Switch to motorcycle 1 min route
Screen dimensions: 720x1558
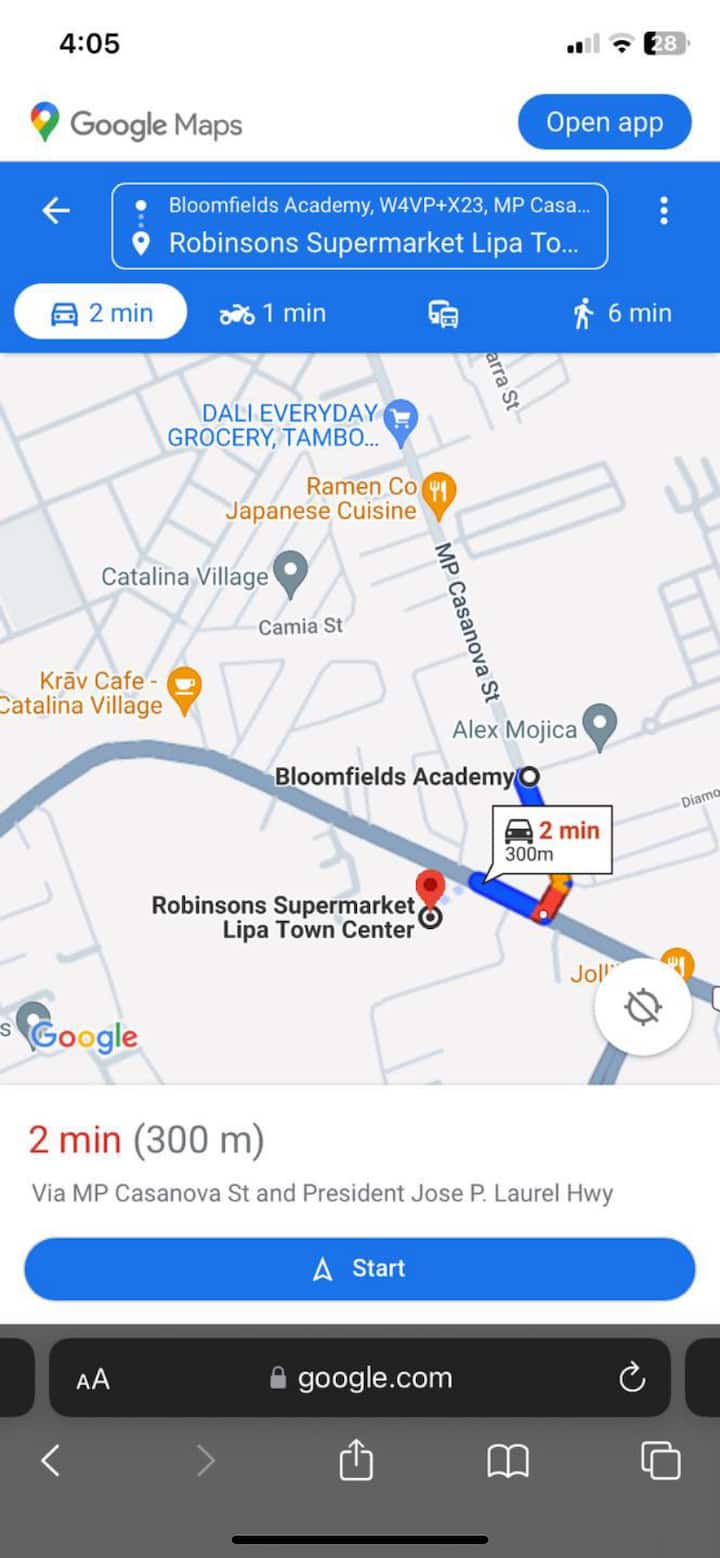(x=273, y=313)
